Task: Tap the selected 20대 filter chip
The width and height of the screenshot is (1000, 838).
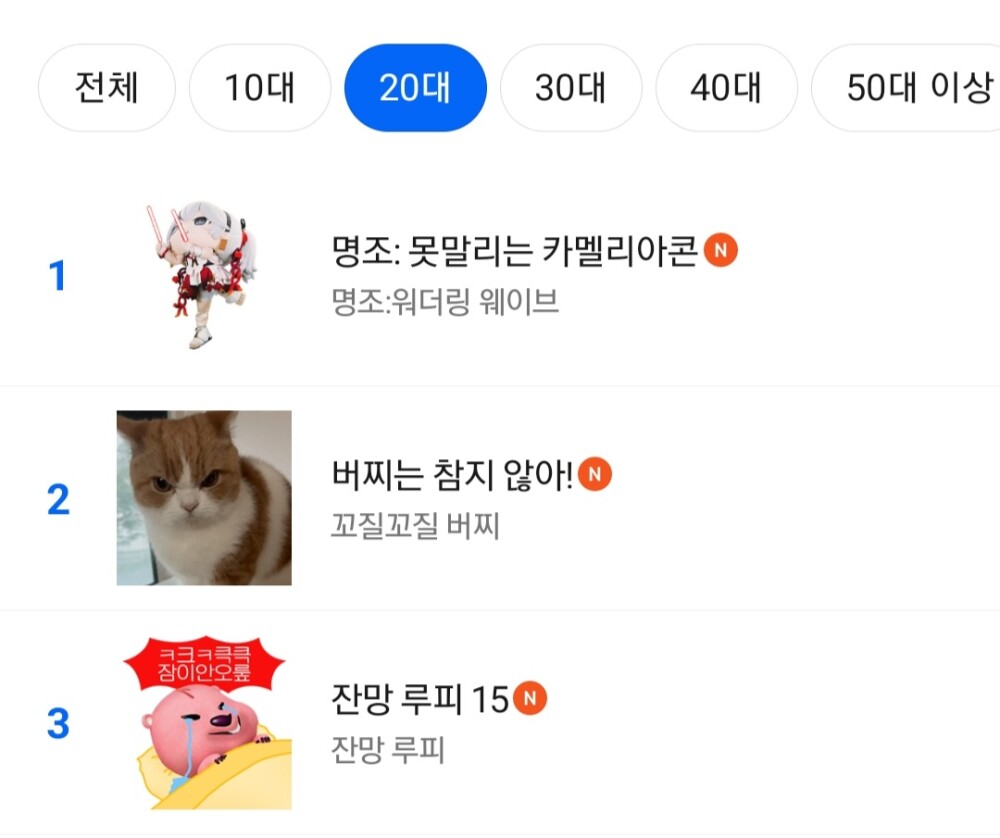Action: pos(415,89)
